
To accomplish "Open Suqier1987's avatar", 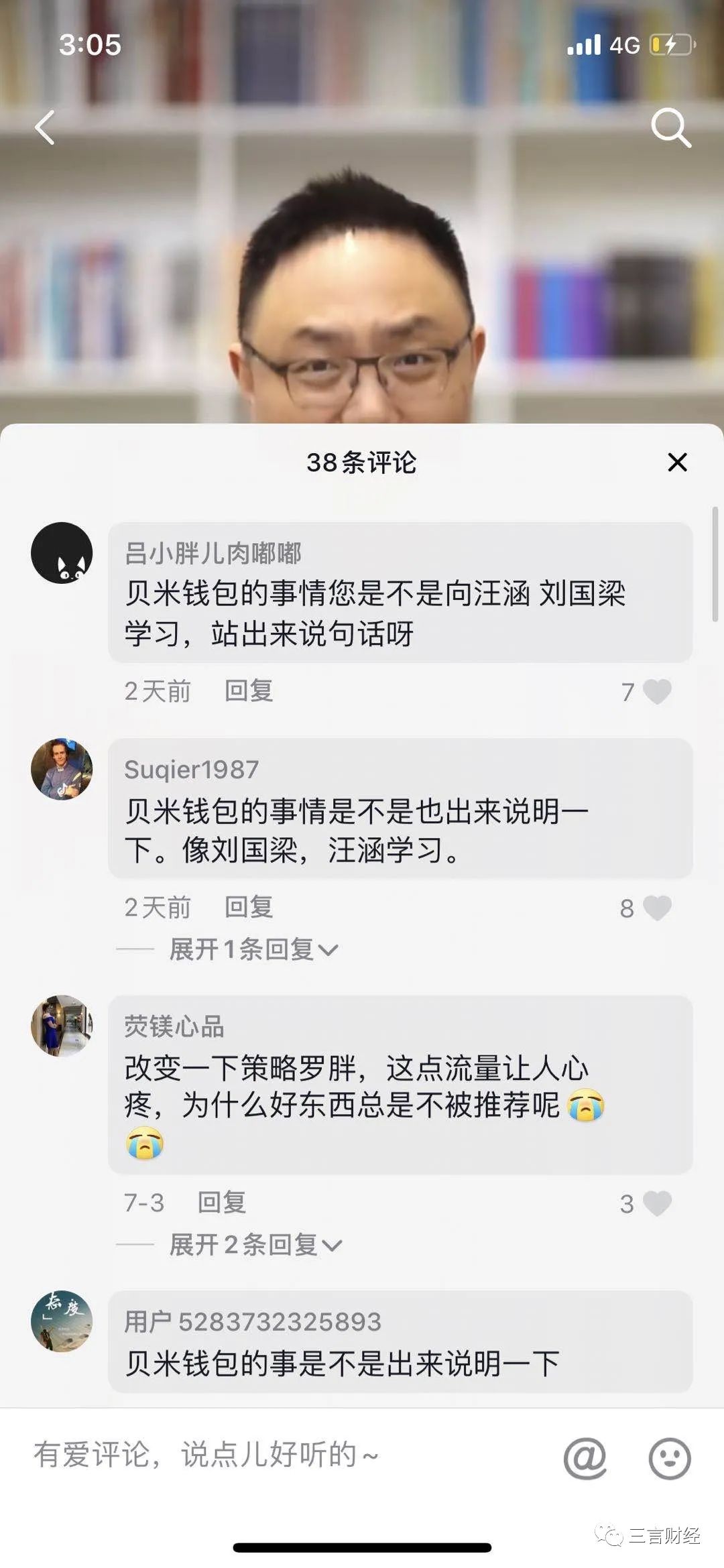I will click(62, 769).
